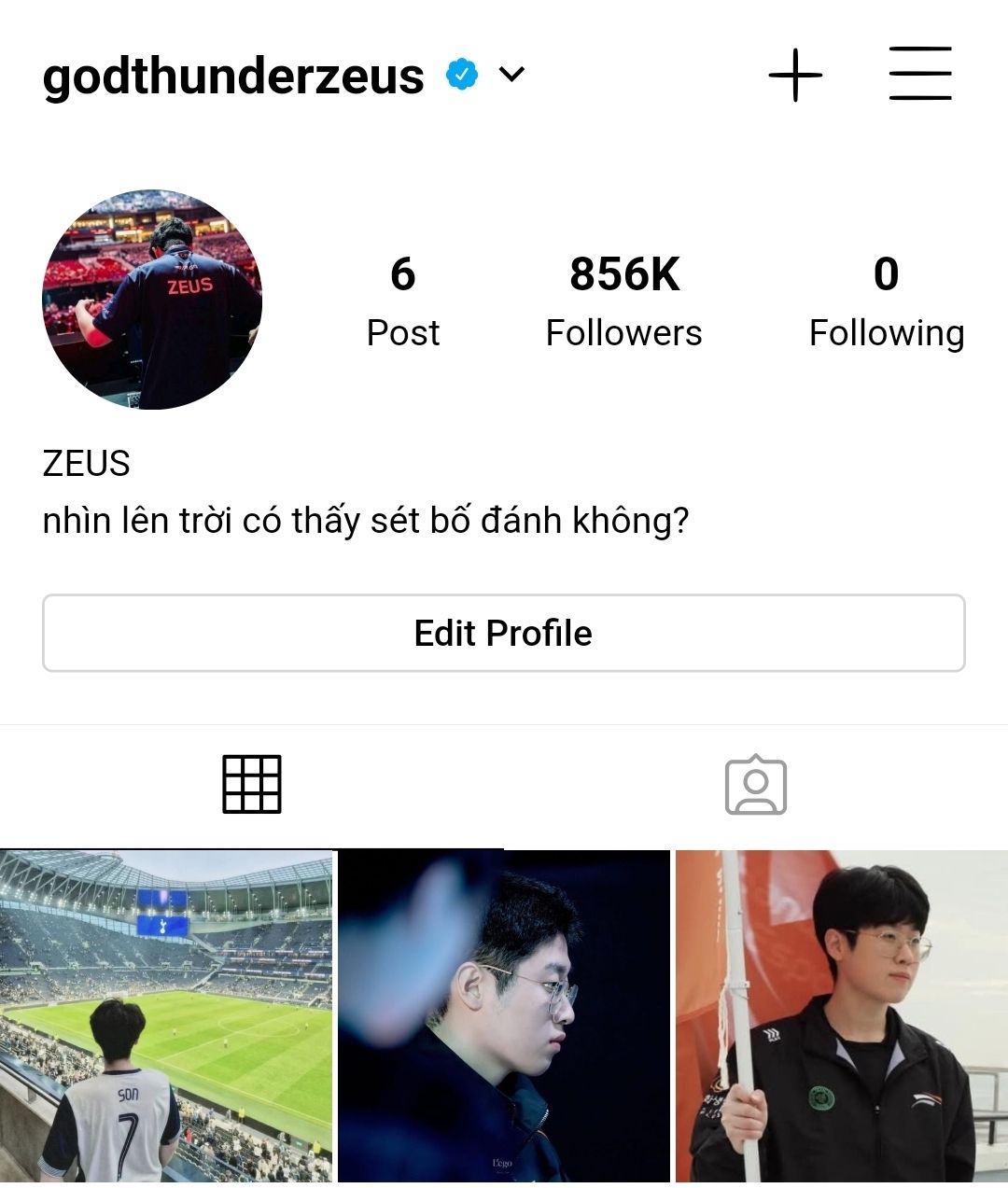
Task: View the profile picture
Action: (152, 300)
